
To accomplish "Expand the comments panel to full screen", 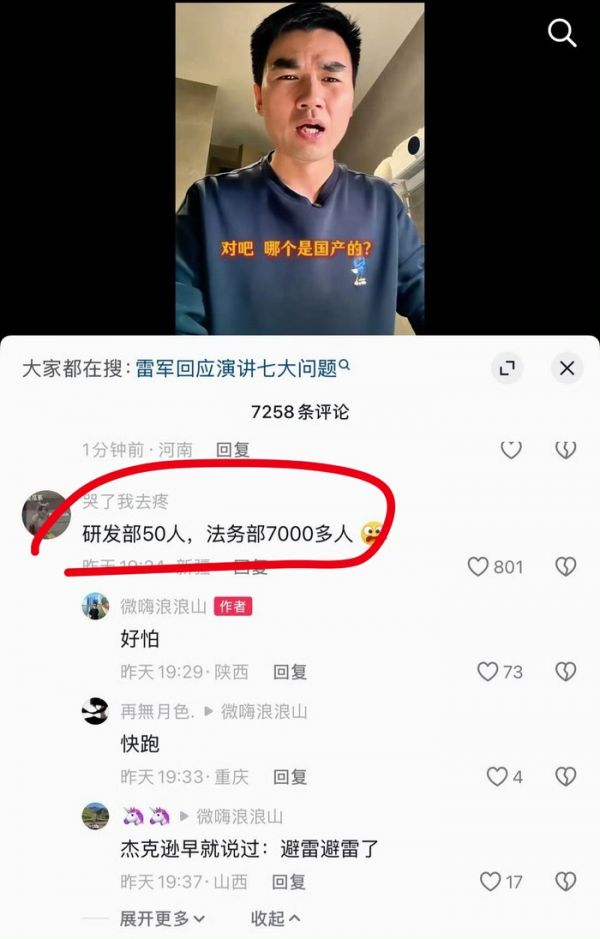I will pos(507,368).
